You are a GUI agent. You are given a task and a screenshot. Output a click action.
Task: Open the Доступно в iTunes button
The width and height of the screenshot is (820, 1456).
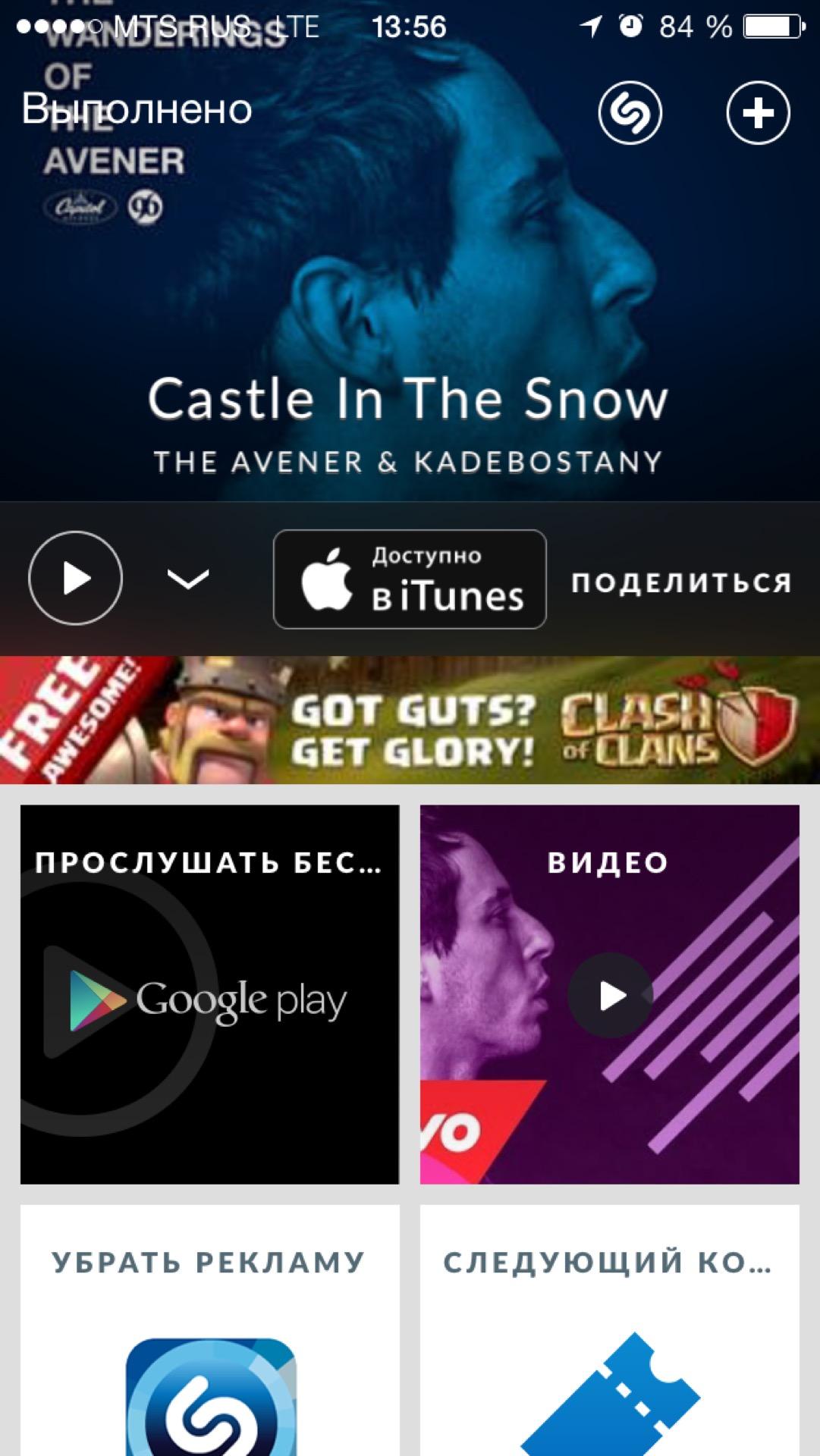pos(410,579)
